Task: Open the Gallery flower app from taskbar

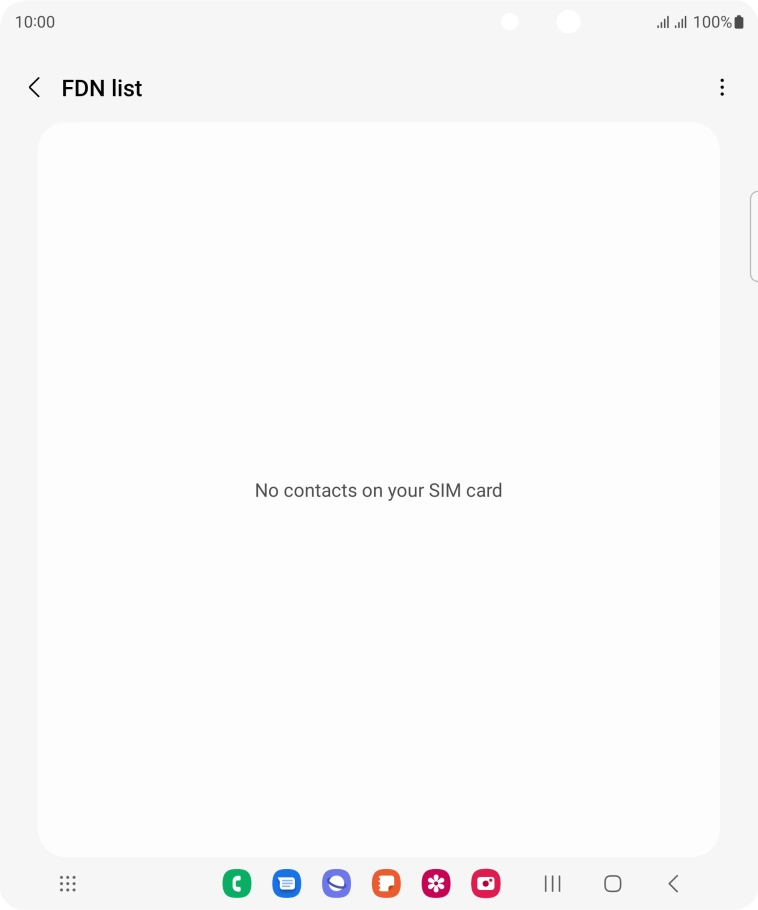Action: pyautogui.click(x=436, y=884)
